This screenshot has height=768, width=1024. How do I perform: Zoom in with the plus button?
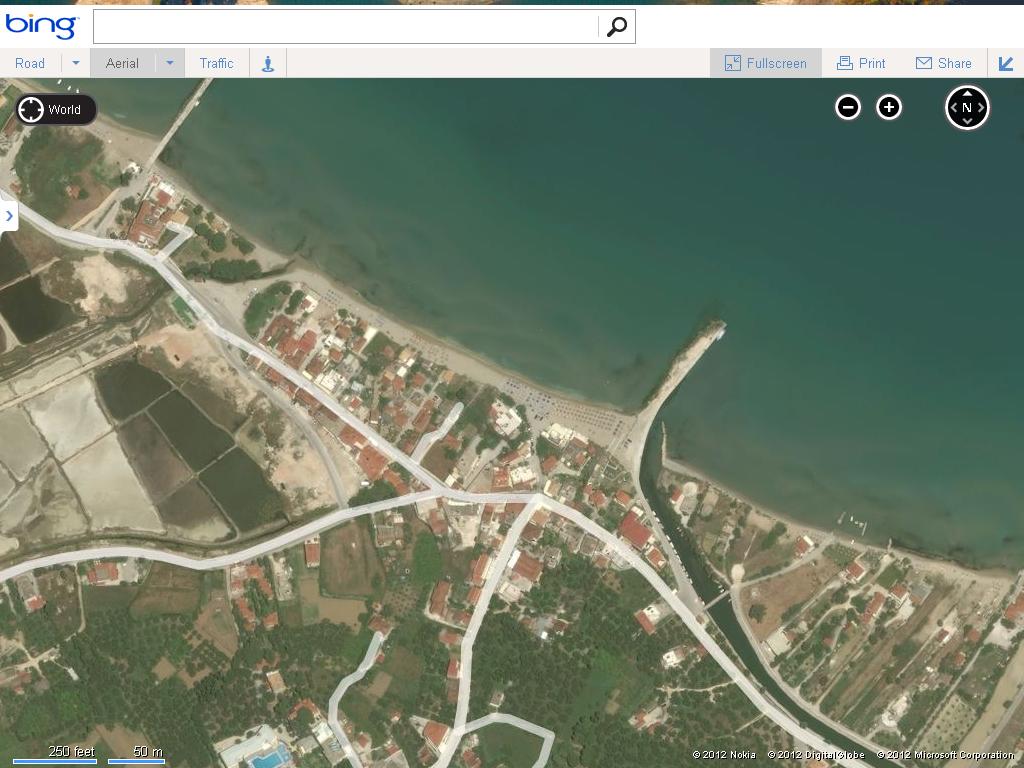click(889, 107)
